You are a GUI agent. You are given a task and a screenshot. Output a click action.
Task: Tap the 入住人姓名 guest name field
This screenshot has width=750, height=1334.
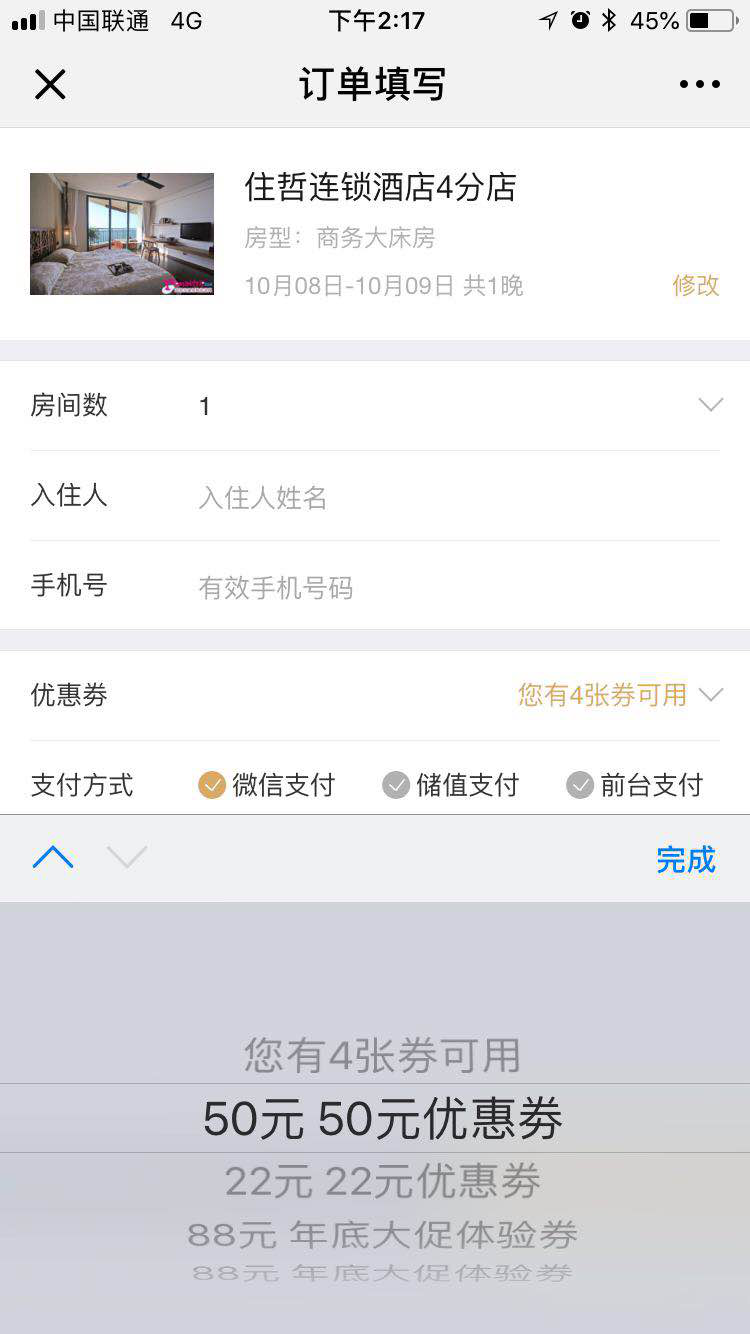300,496
